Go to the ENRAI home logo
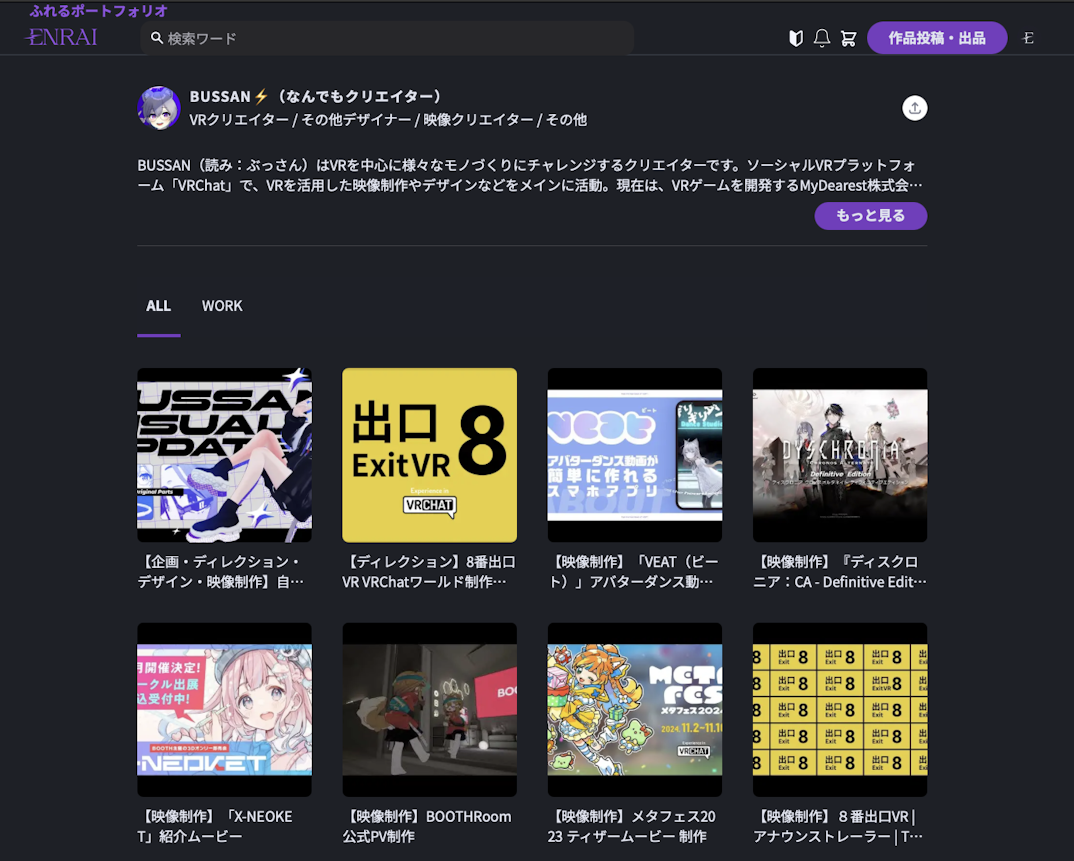This screenshot has width=1074, height=861. coord(61,38)
